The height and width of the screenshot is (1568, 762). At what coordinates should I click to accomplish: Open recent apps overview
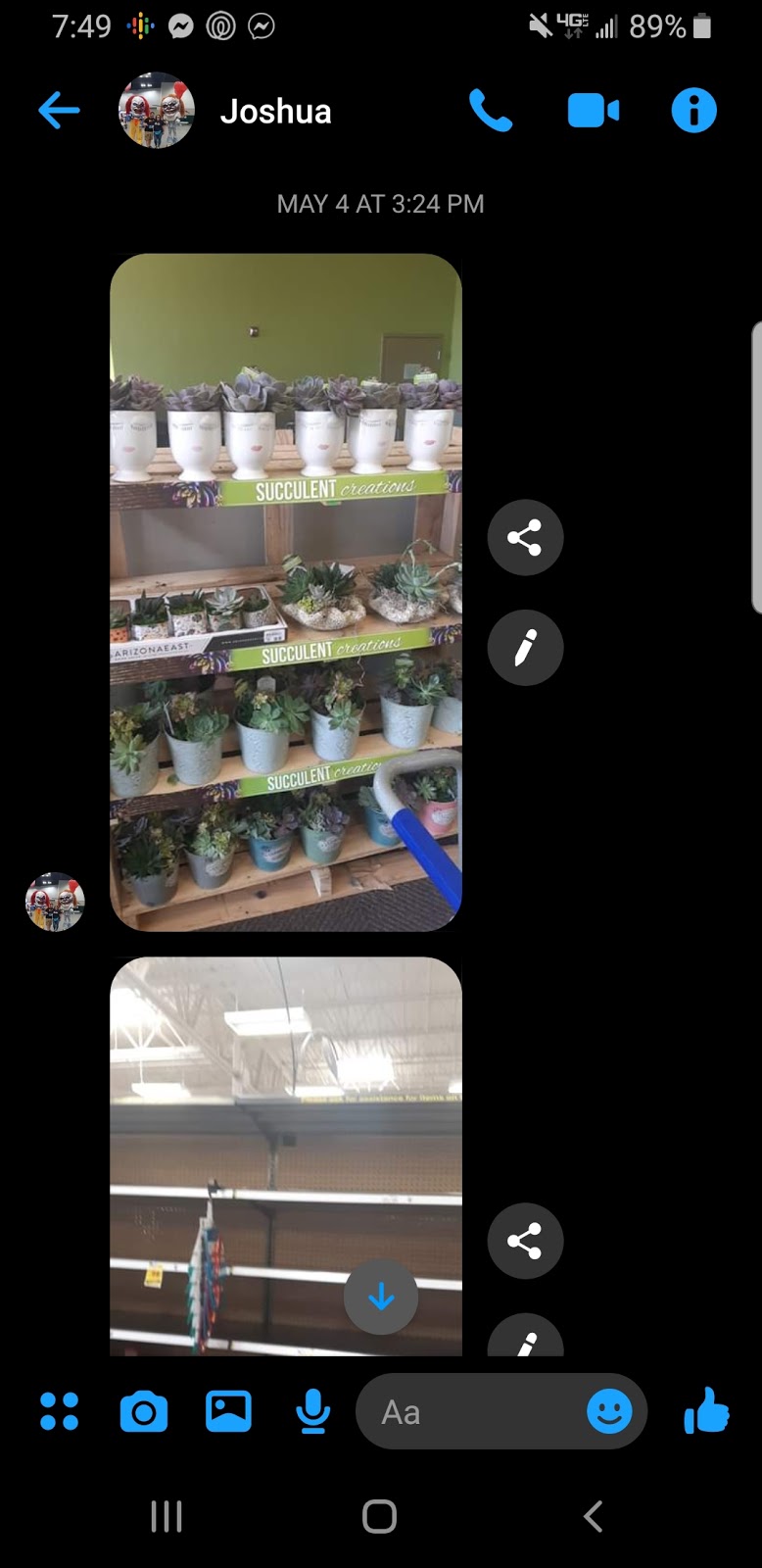tap(167, 1516)
